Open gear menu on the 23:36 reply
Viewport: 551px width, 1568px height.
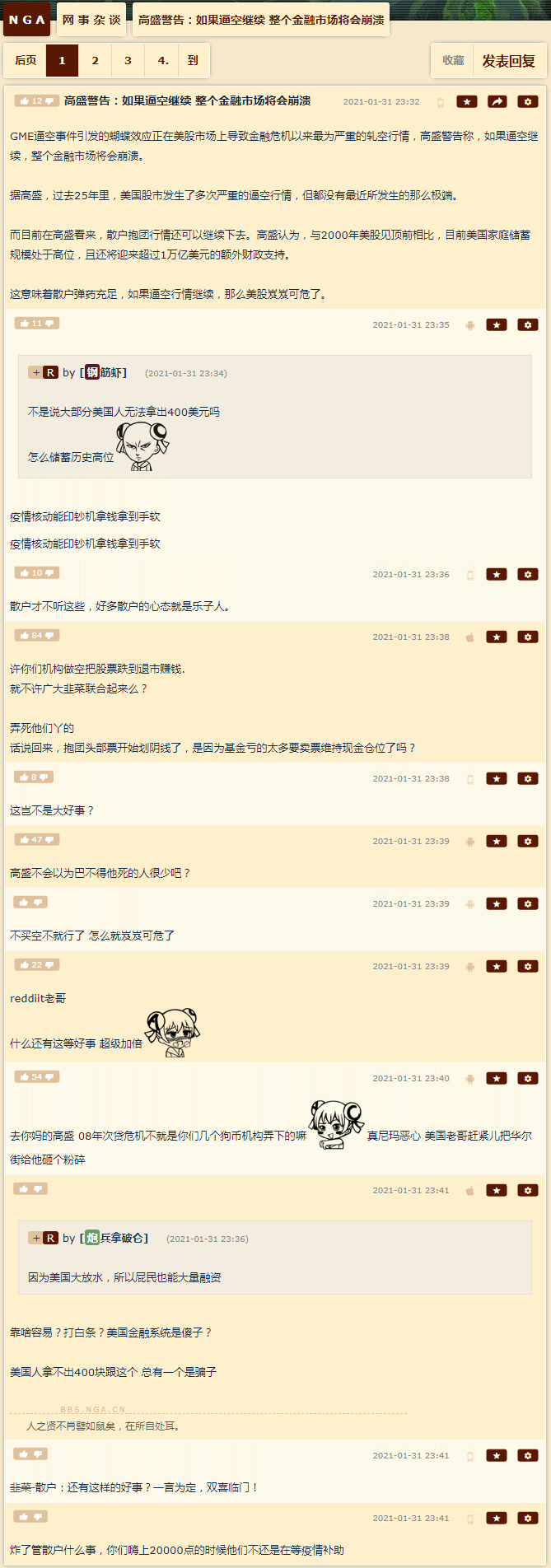(527, 574)
